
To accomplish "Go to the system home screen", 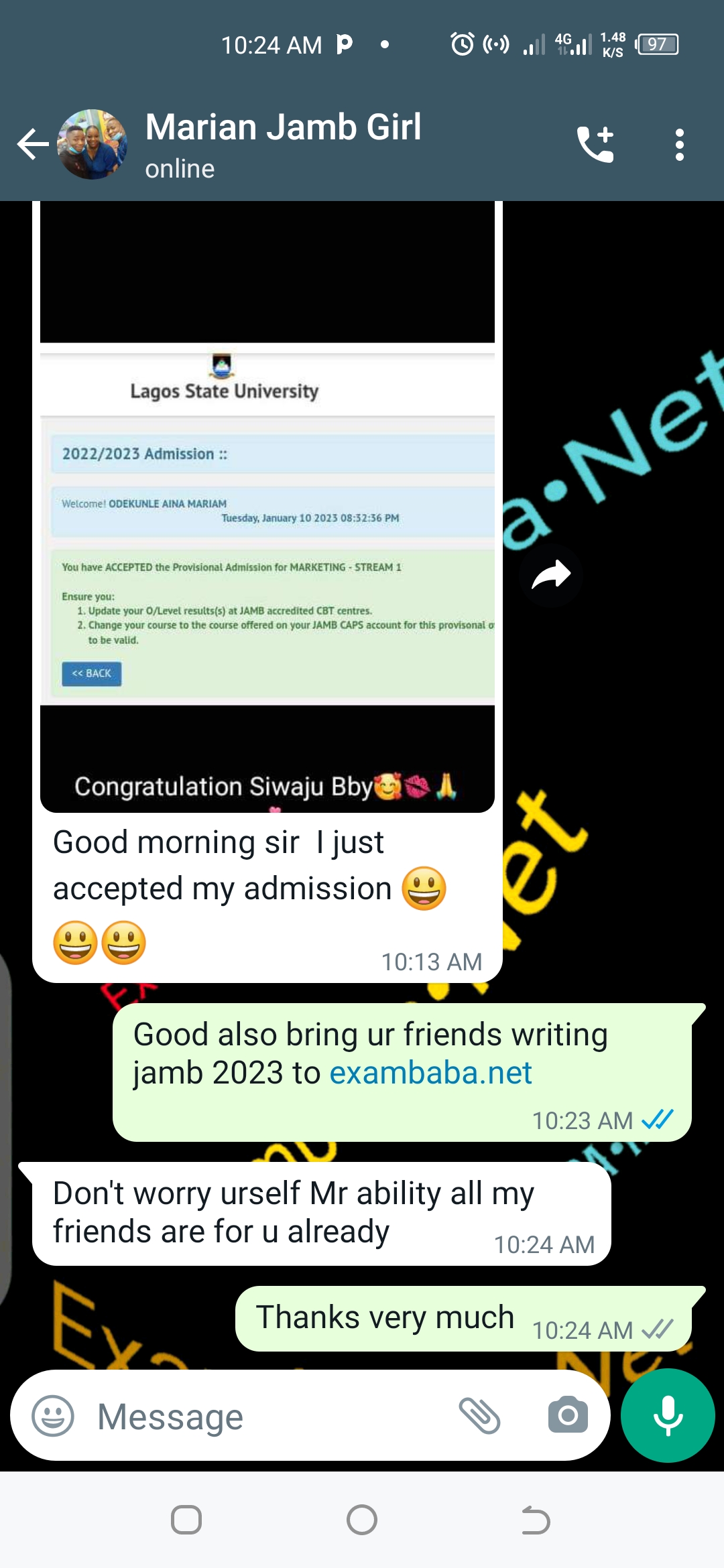I will point(362,1520).
